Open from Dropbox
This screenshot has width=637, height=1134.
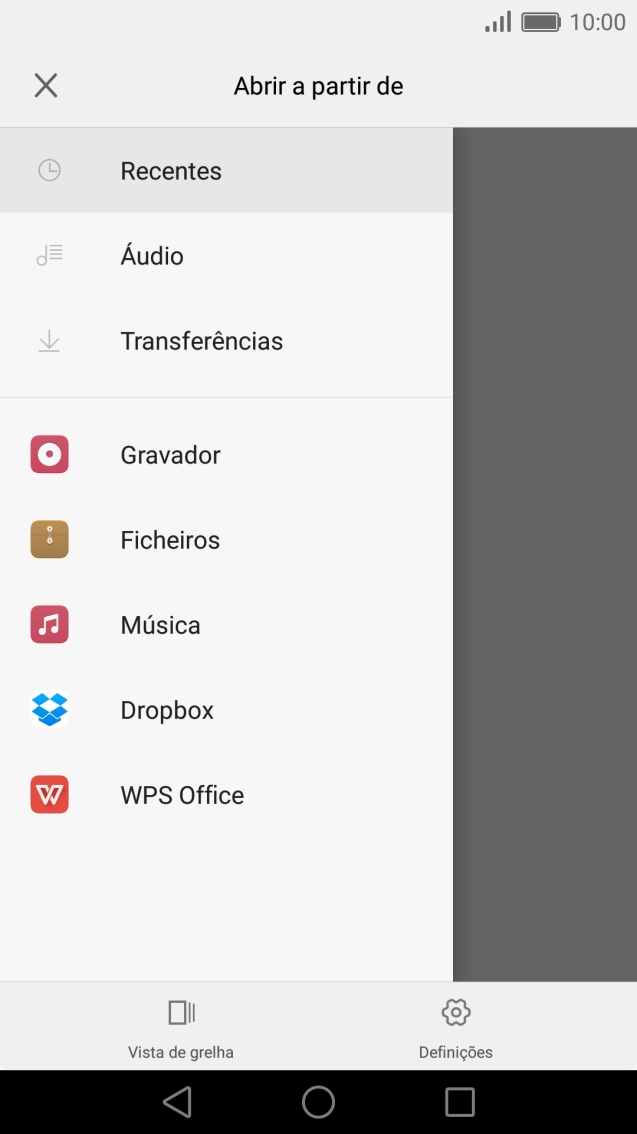pos(226,710)
